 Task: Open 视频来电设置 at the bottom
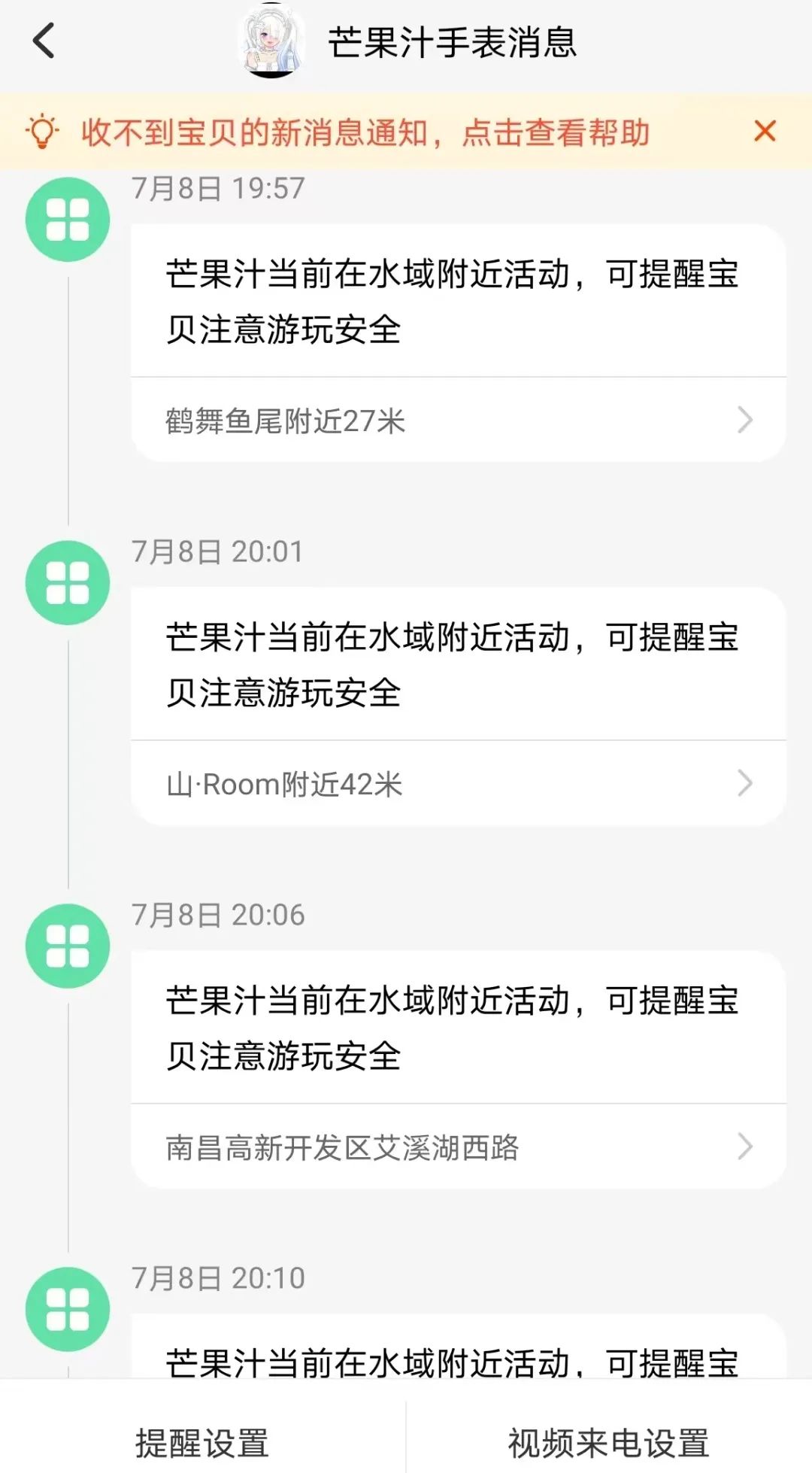[x=609, y=1443]
